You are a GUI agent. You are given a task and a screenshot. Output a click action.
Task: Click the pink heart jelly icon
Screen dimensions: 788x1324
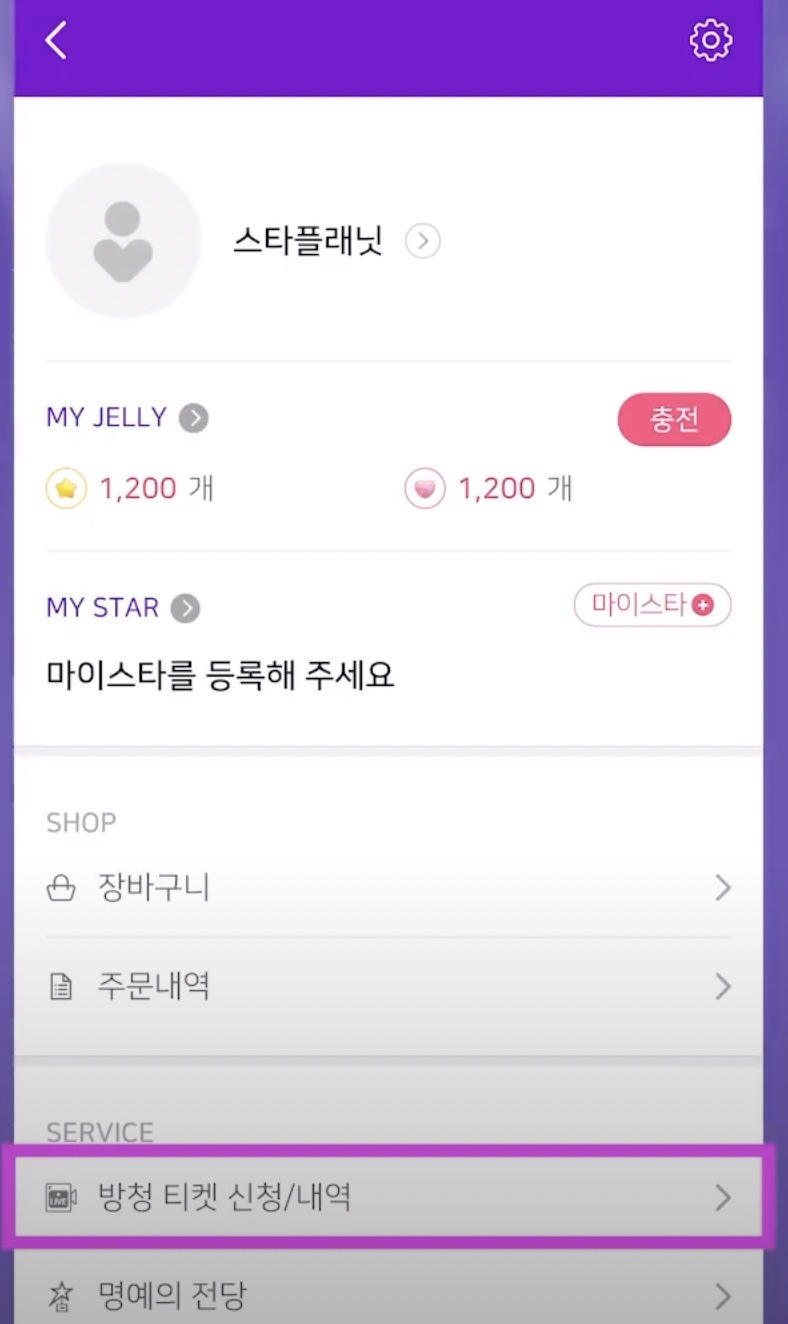pos(424,488)
